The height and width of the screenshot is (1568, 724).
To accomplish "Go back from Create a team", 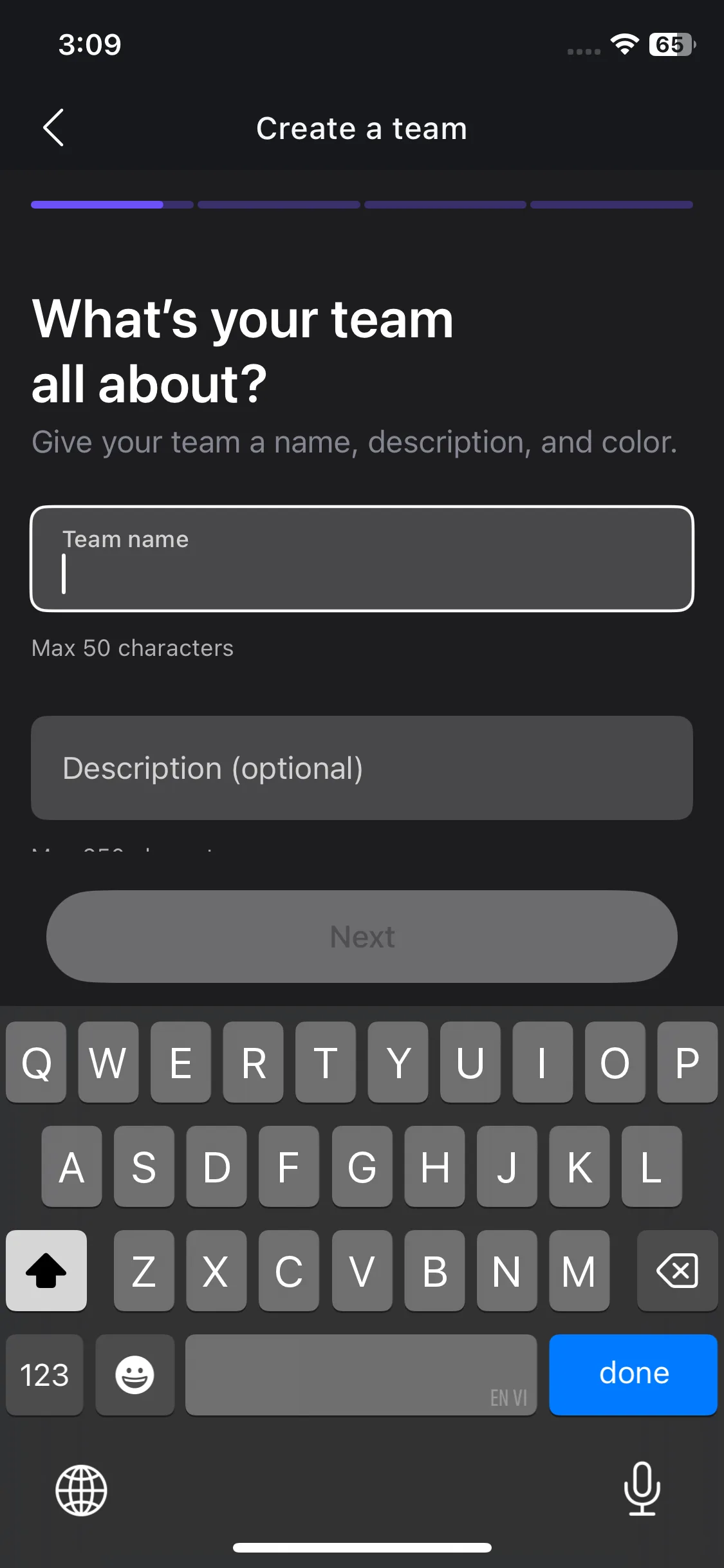I will click(53, 127).
